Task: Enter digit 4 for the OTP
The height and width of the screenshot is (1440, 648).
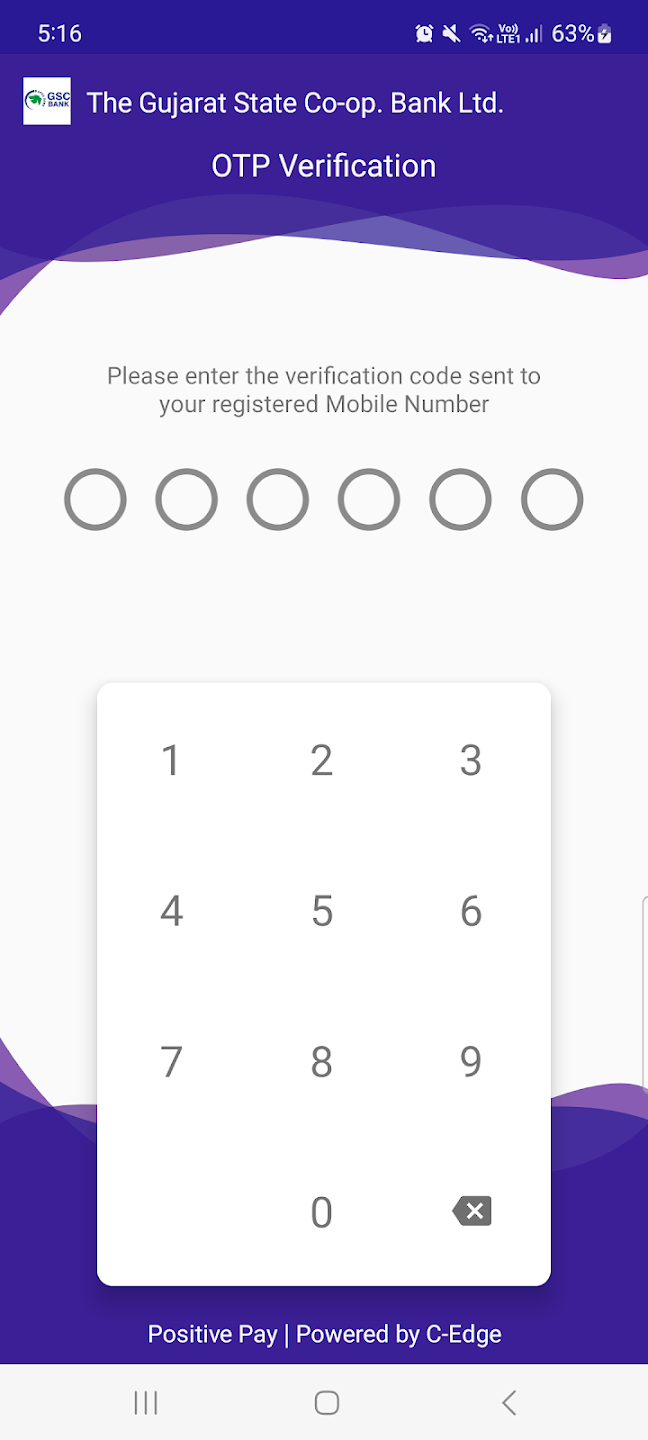Action: pyautogui.click(x=171, y=911)
